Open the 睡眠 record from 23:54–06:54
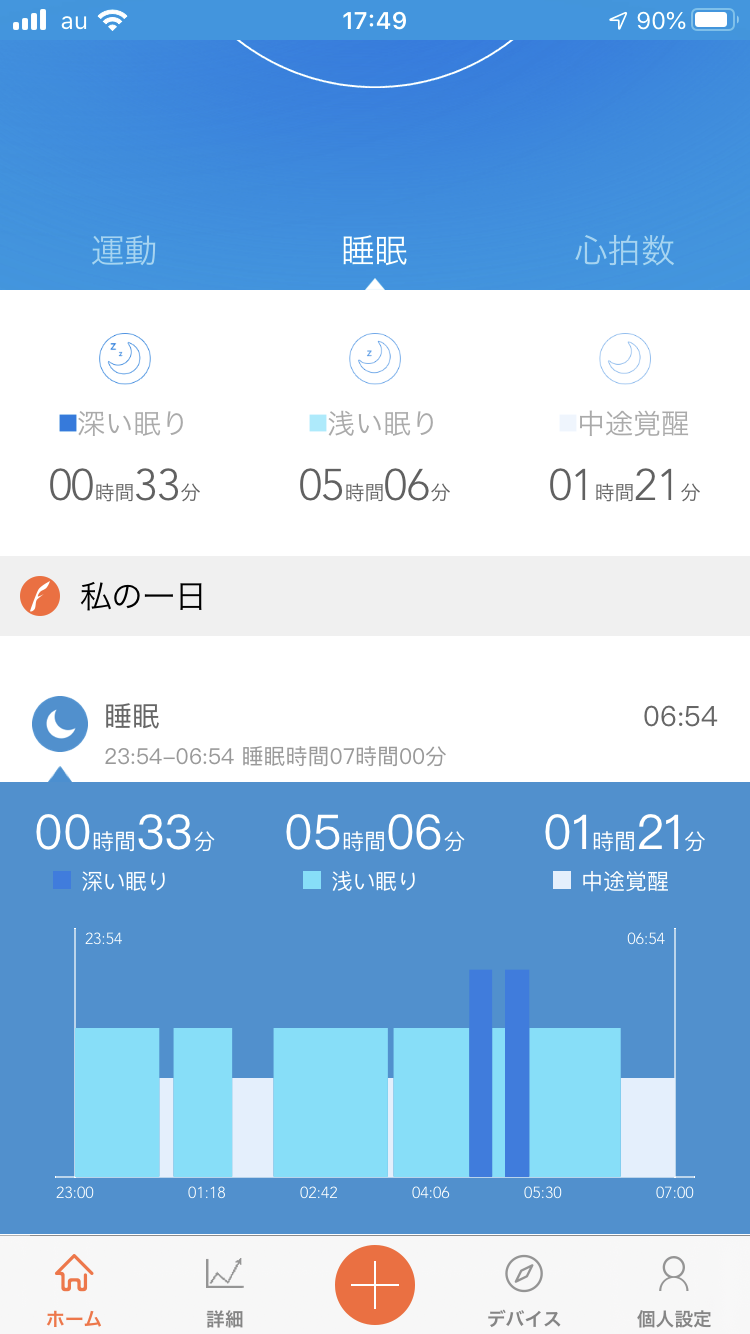This screenshot has width=750, height=1334. point(375,733)
